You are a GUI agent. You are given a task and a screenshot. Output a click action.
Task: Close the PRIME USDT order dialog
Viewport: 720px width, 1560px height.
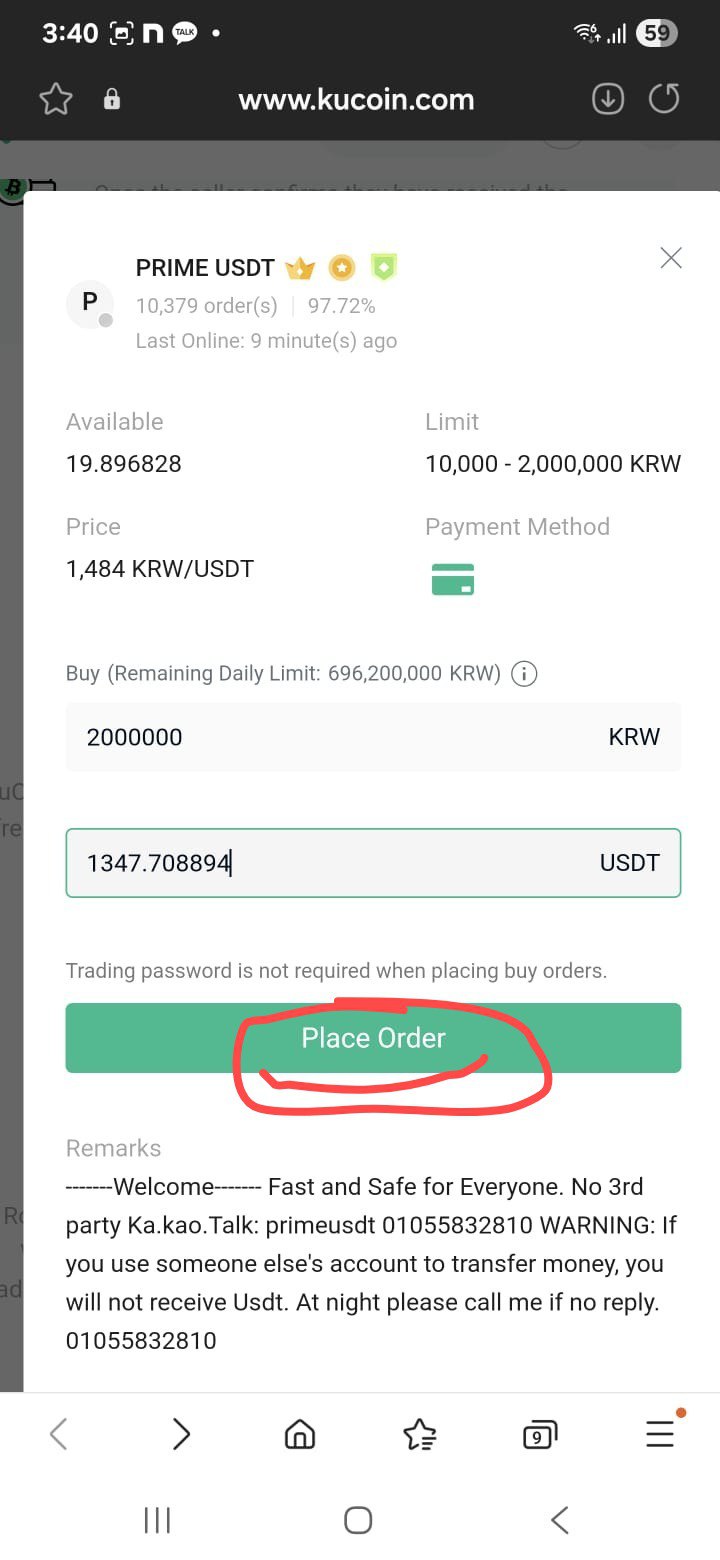[671, 258]
